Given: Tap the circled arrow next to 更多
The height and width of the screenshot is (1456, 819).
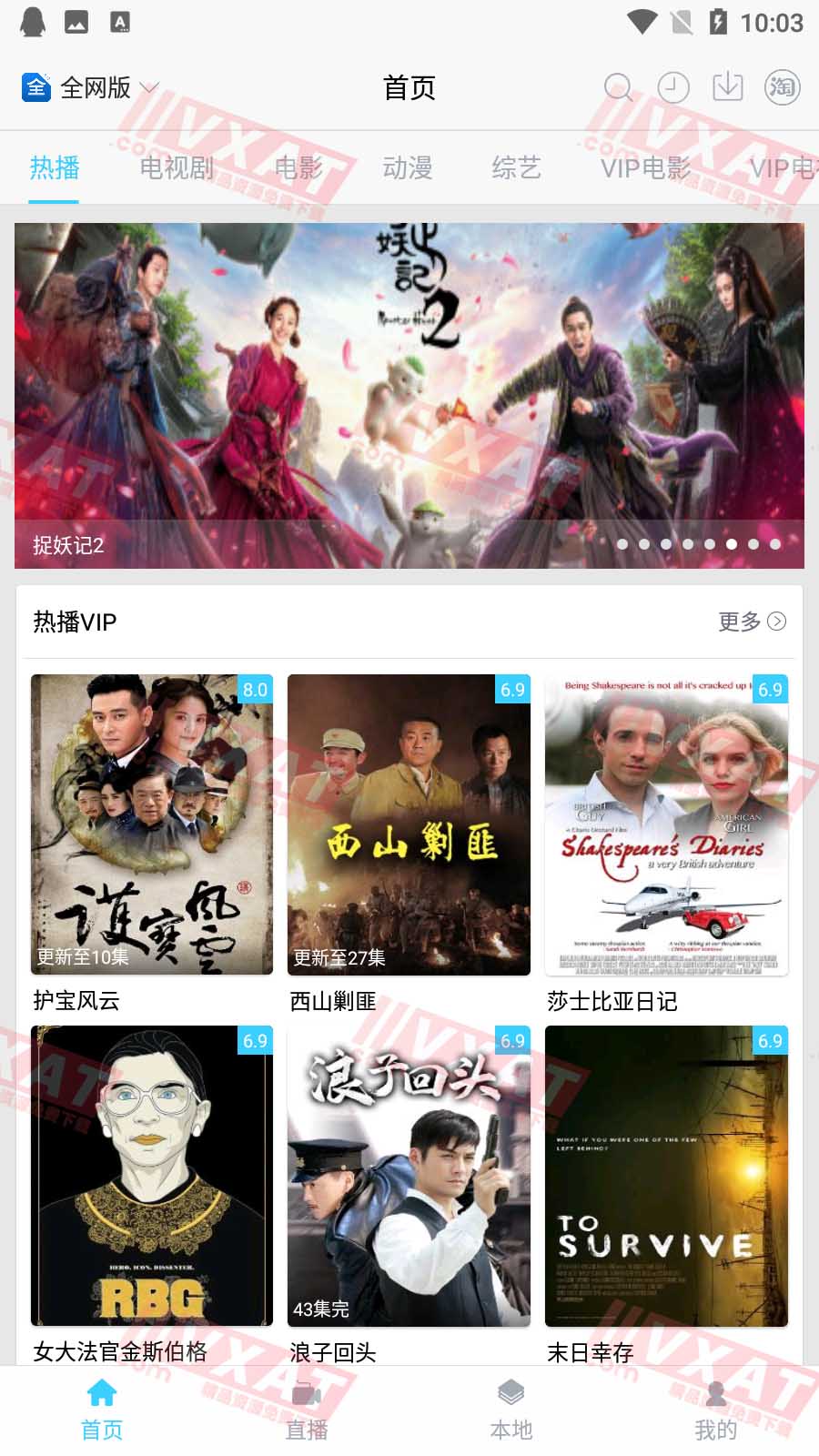Looking at the screenshot, I should click(x=776, y=623).
